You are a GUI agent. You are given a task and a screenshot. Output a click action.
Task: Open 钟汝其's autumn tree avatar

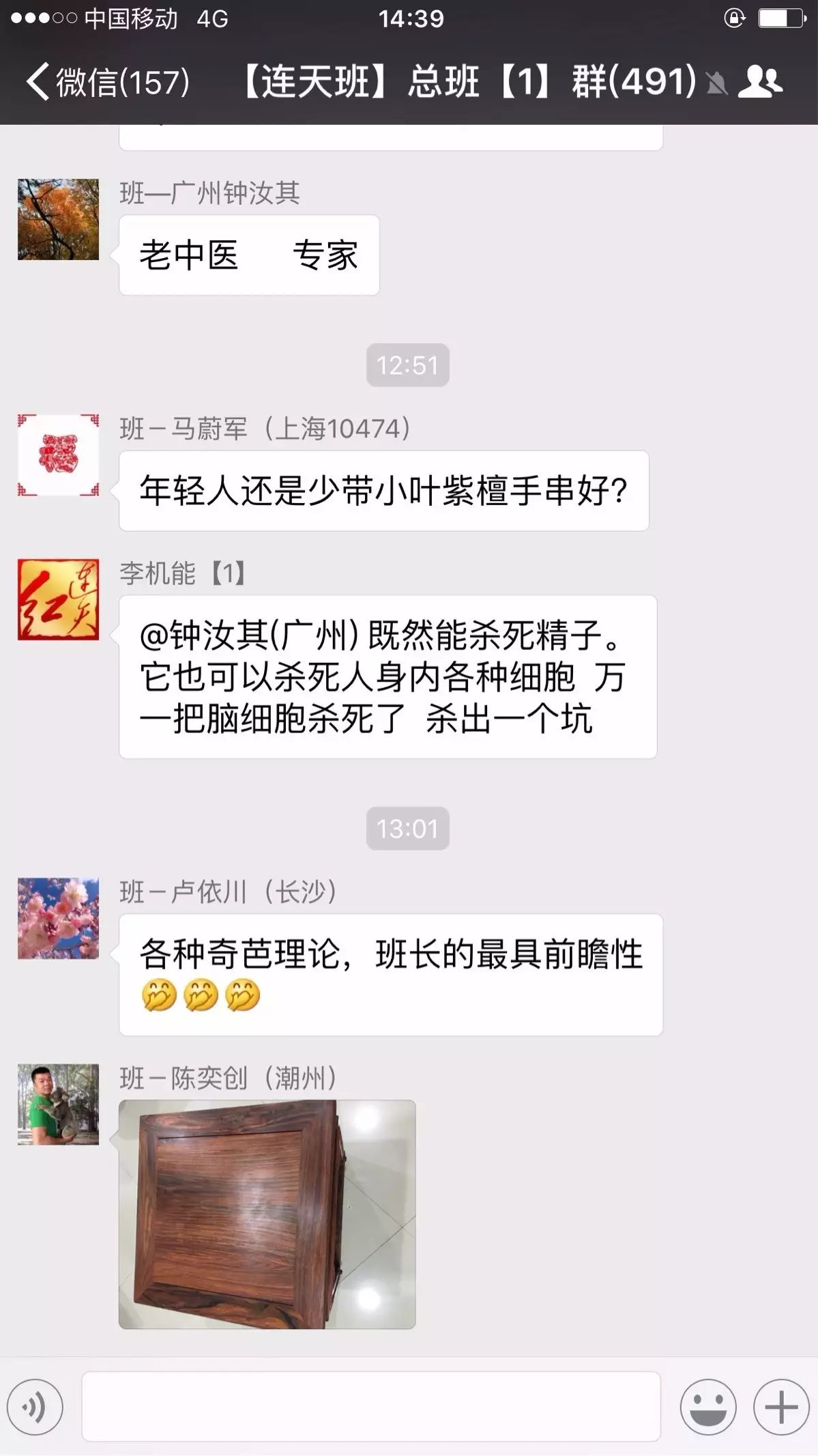click(58, 219)
